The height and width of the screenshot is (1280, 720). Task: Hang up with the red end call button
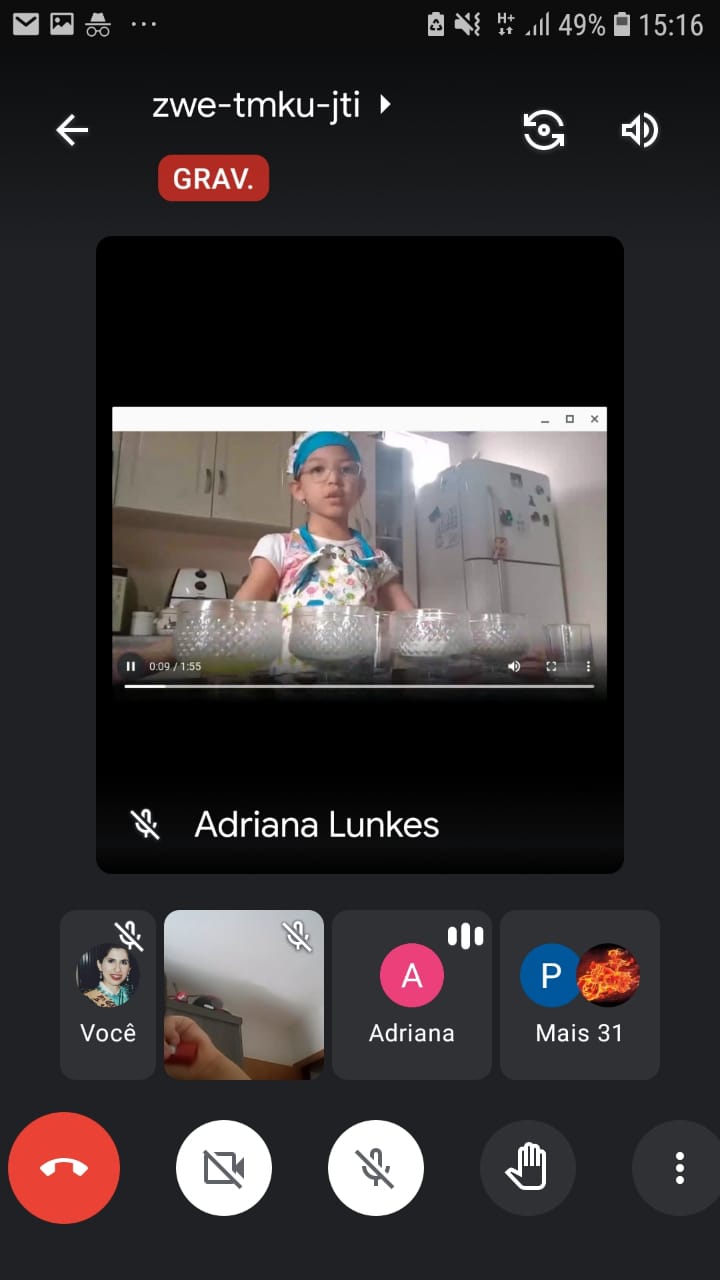click(x=64, y=1168)
